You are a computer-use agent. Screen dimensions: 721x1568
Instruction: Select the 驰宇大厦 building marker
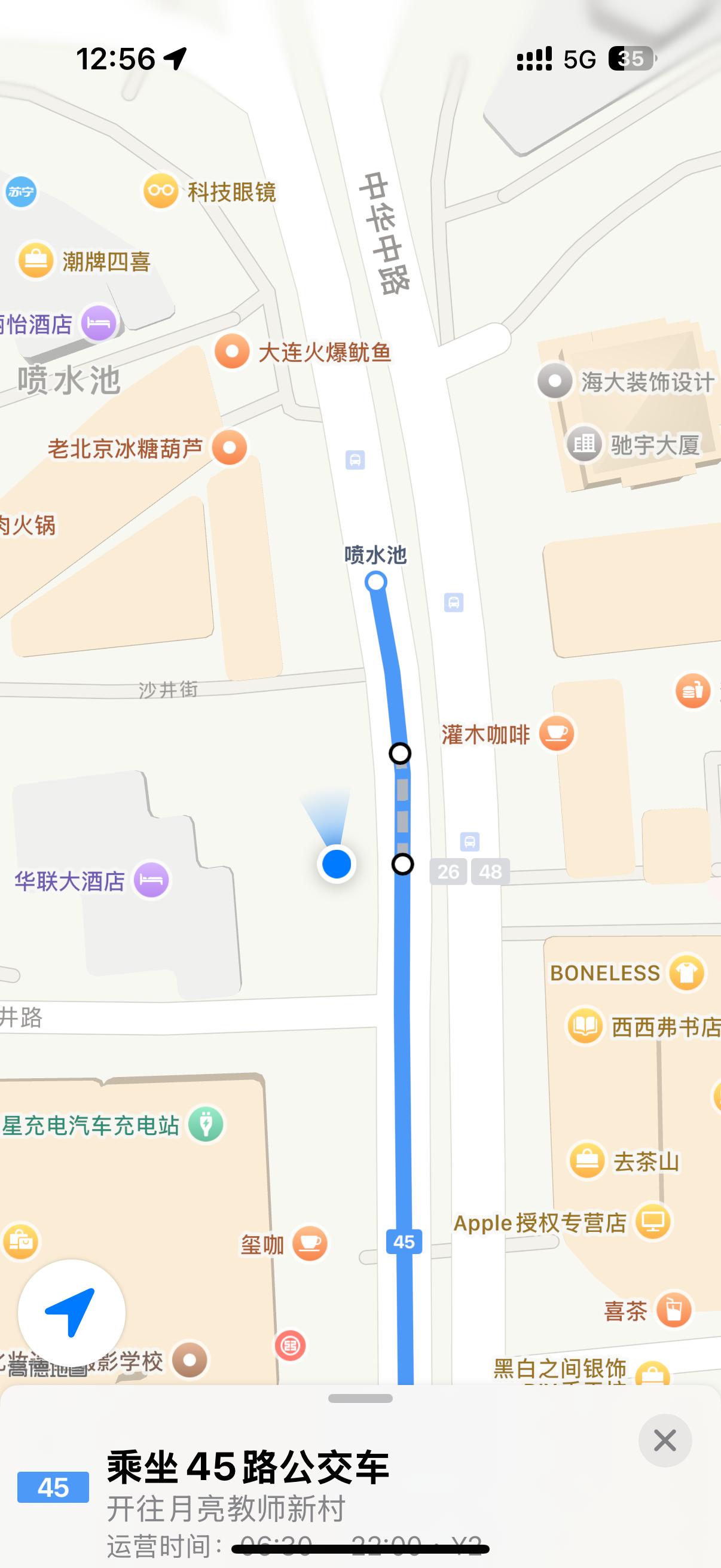584,444
